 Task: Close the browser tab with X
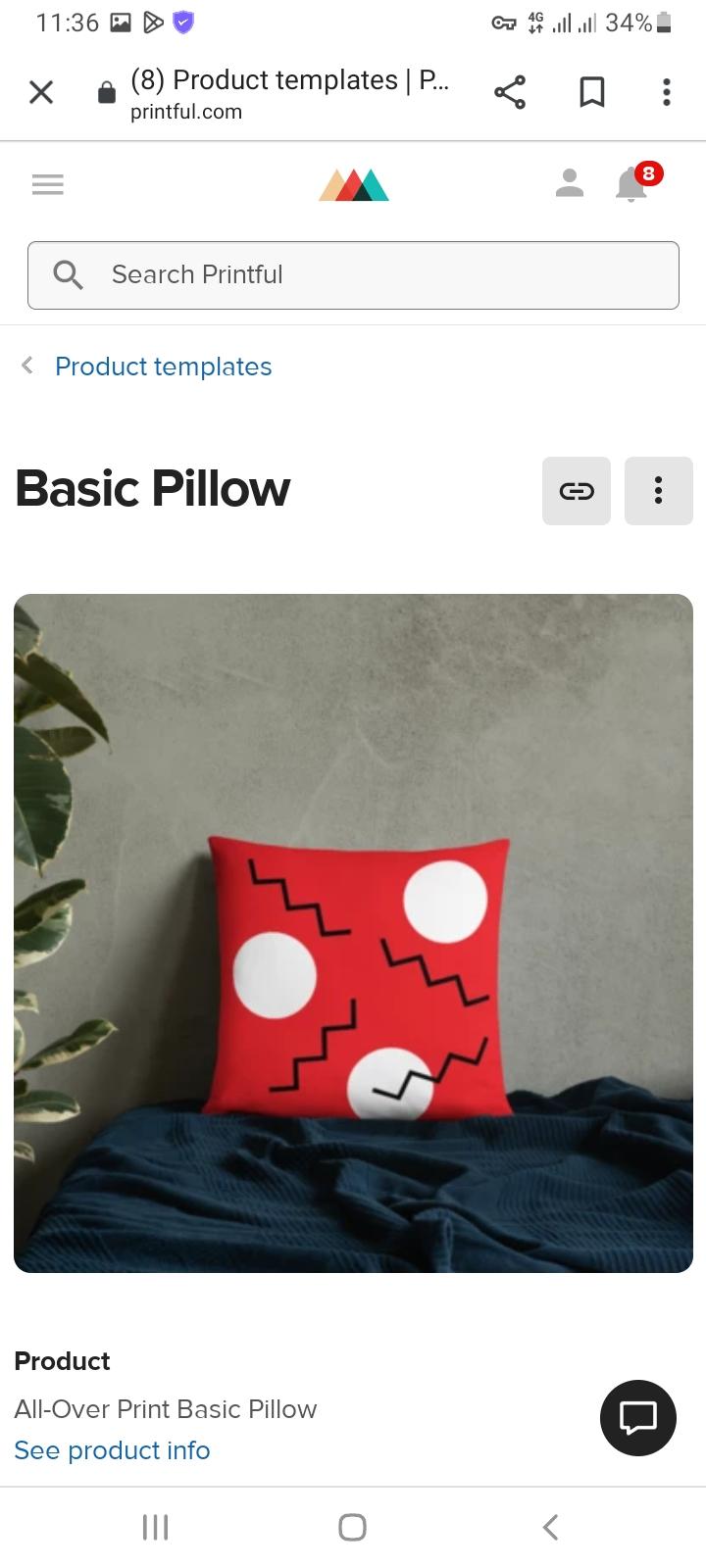coord(41,92)
